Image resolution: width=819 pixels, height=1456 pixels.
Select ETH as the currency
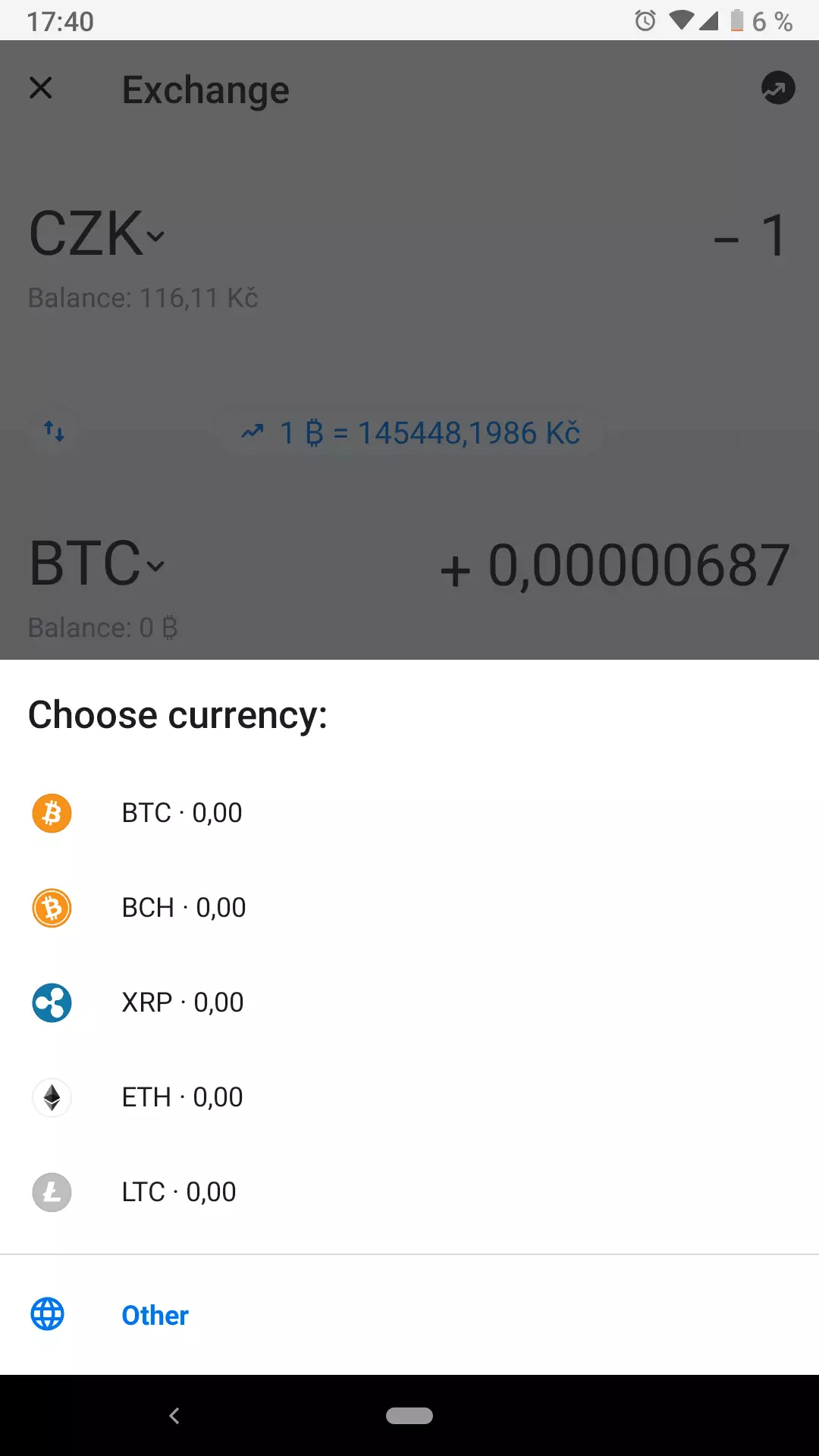pyautogui.click(x=409, y=1097)
